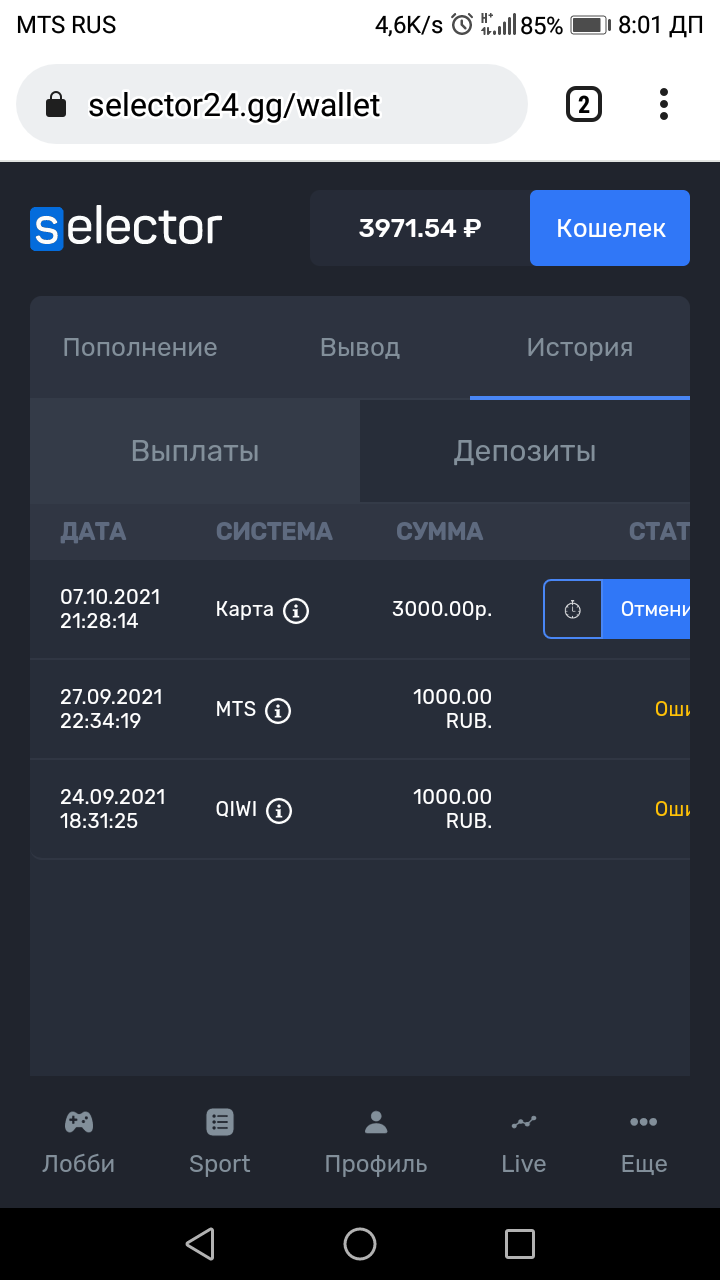This screenshot has width=720, height=1280.
Task: Switch to the Вывод tab
Action: [x=360, y=348]
